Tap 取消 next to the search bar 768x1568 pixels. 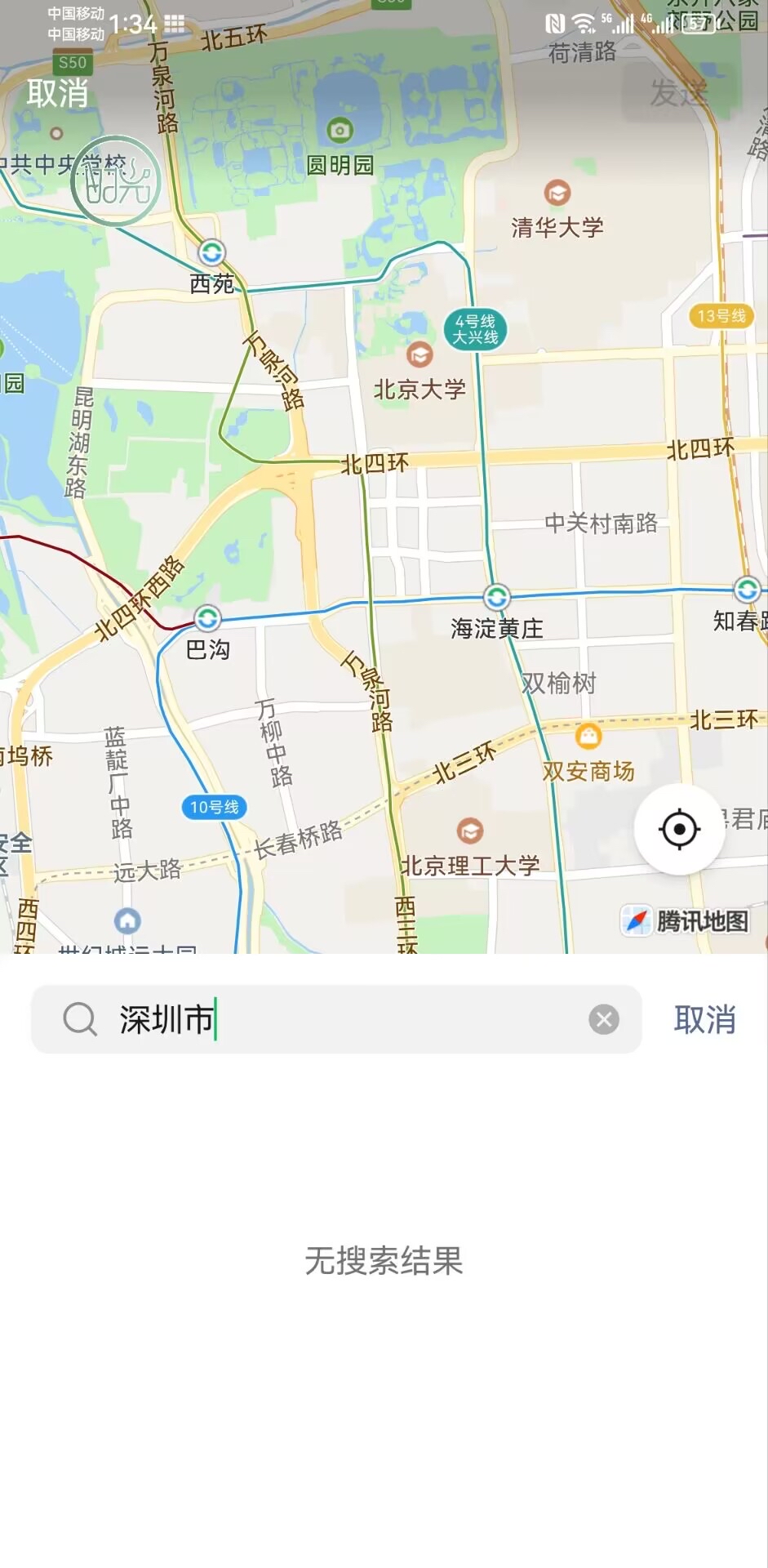point(705,1020)
